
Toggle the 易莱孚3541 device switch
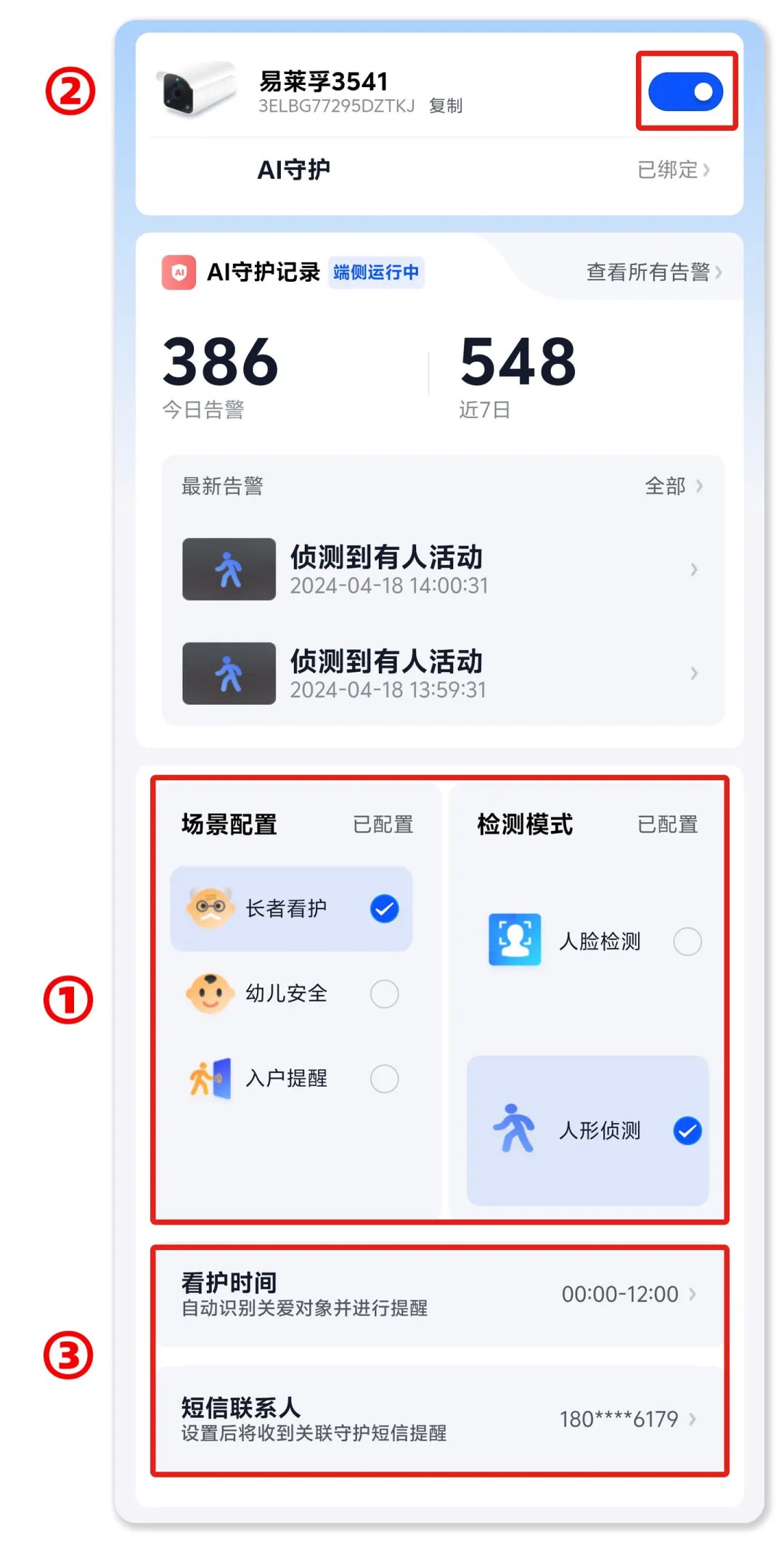point(685,92)
